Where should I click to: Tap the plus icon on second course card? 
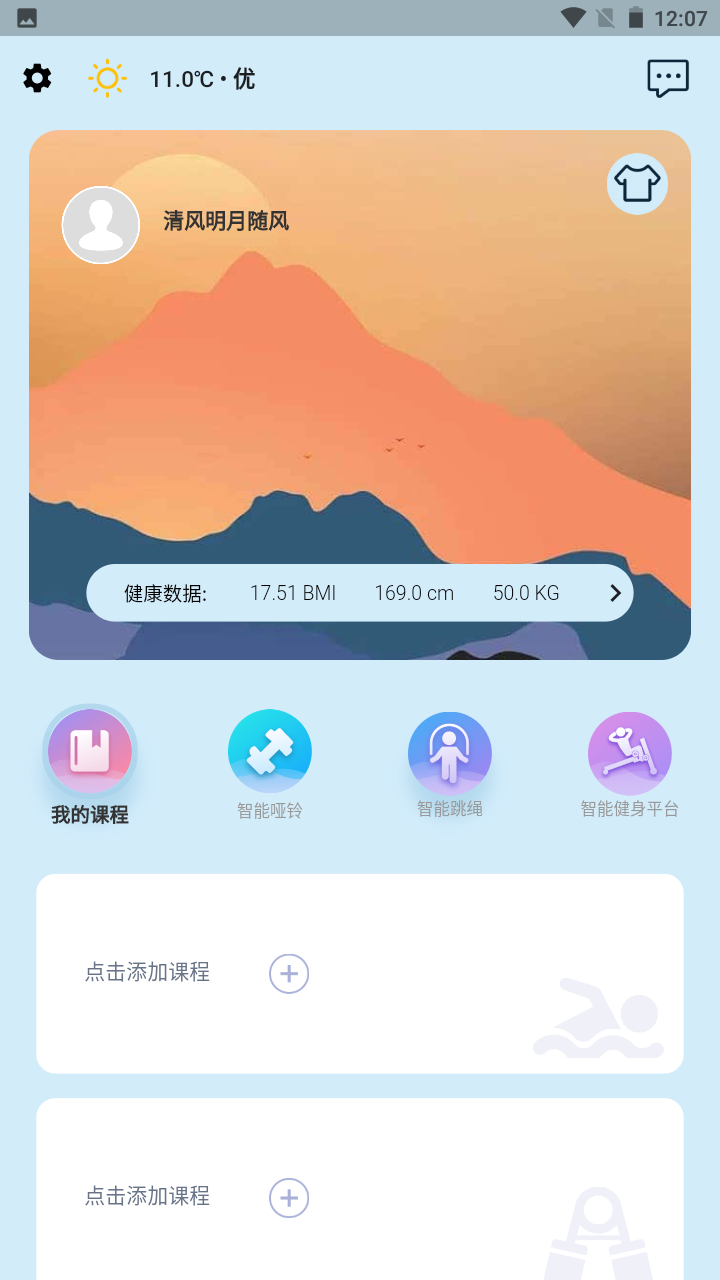pos(289,1197)
